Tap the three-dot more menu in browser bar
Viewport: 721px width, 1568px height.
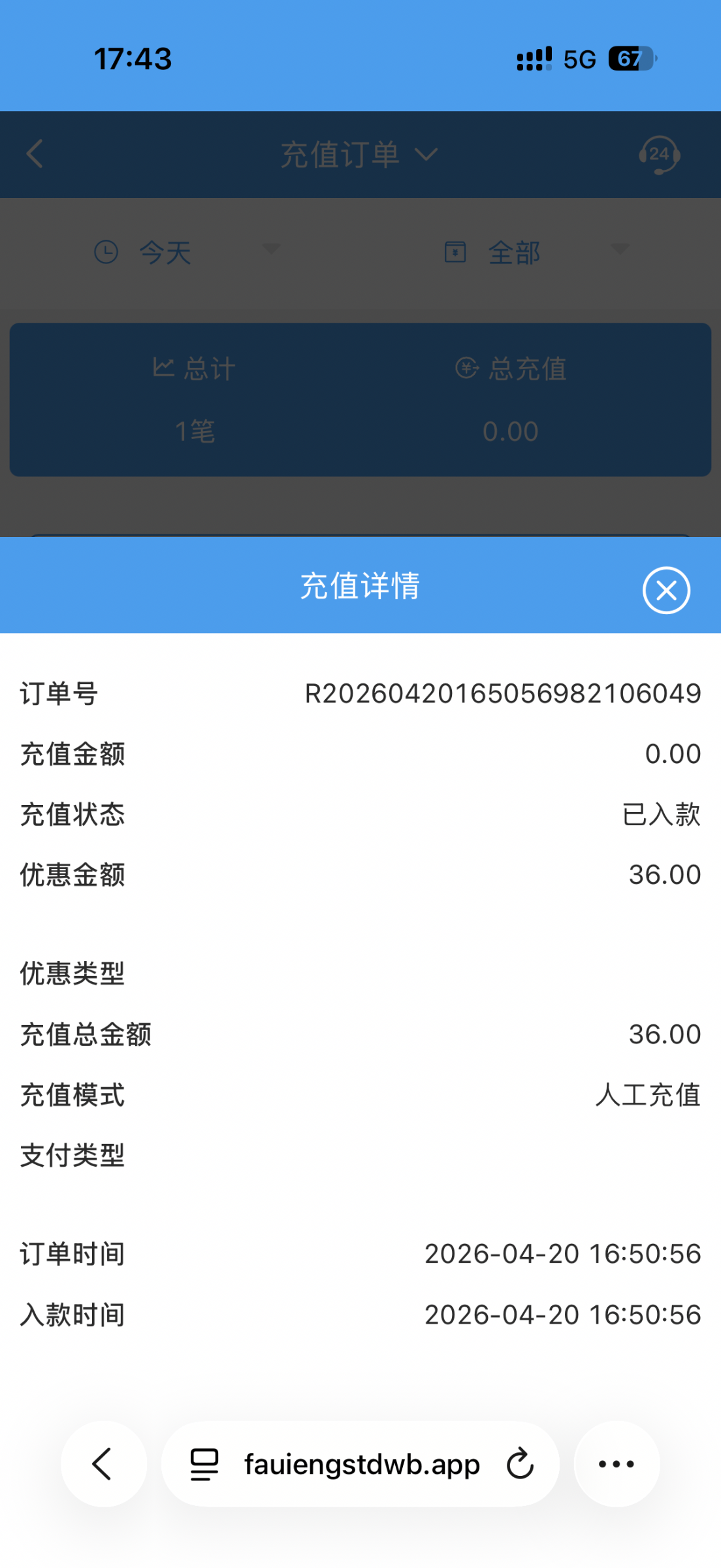coord(615,1463)
